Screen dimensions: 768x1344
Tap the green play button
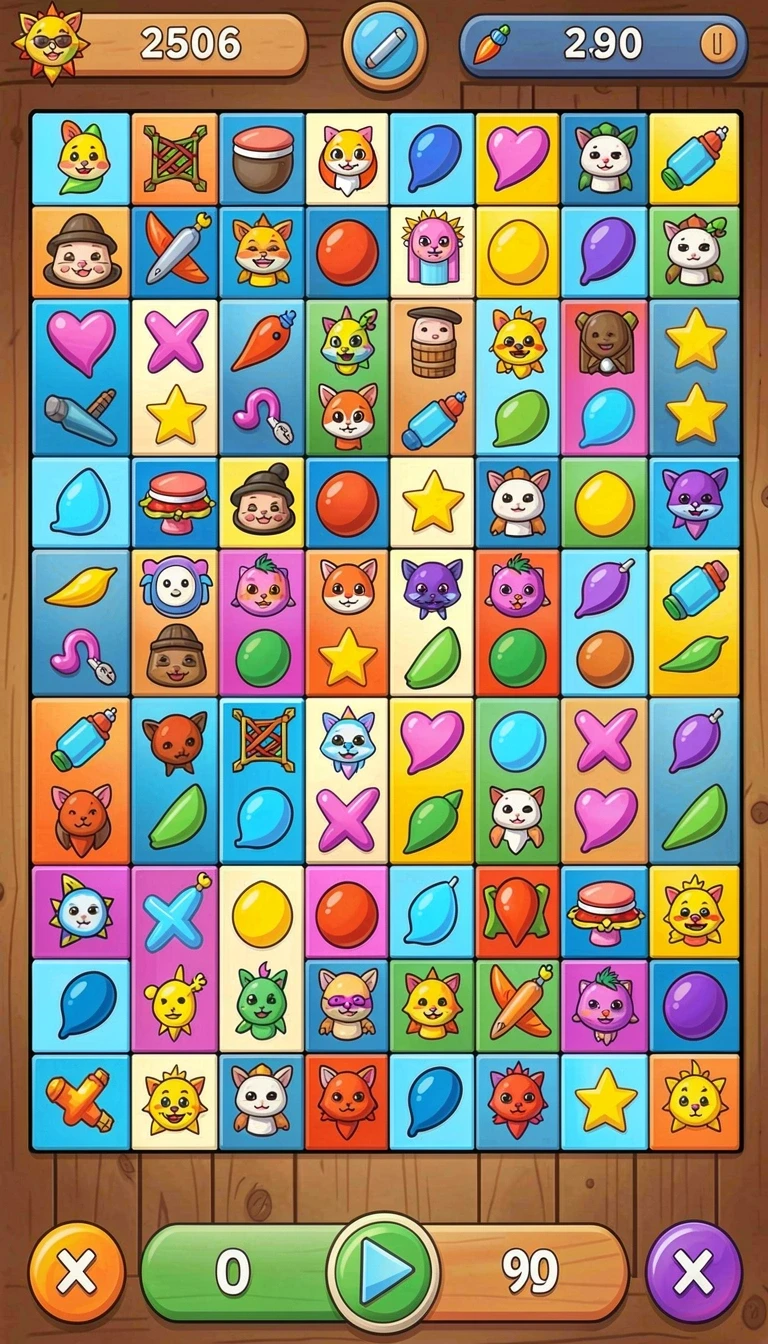tap(384, 1272)
